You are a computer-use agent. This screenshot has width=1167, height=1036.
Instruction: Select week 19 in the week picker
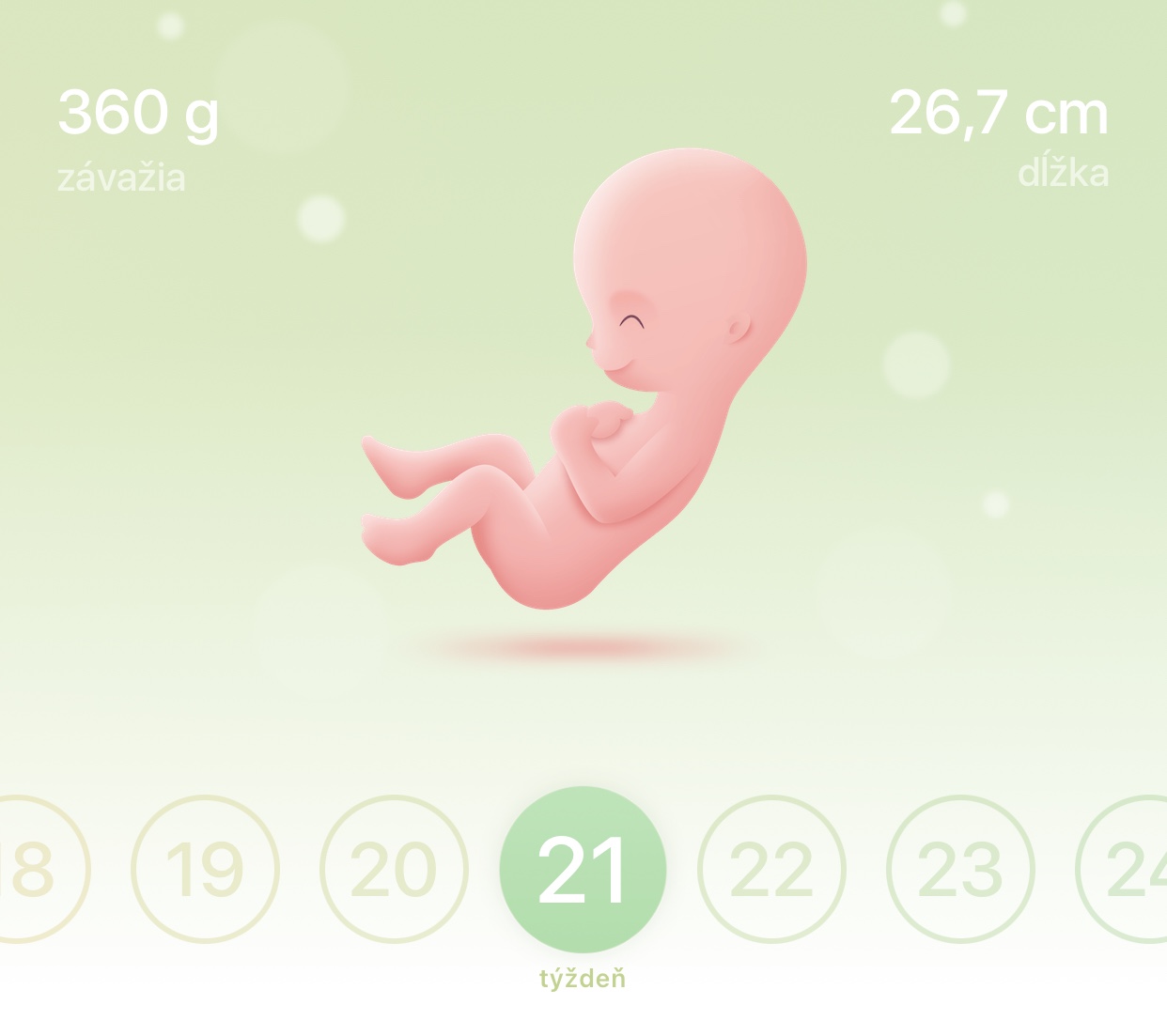205,869
